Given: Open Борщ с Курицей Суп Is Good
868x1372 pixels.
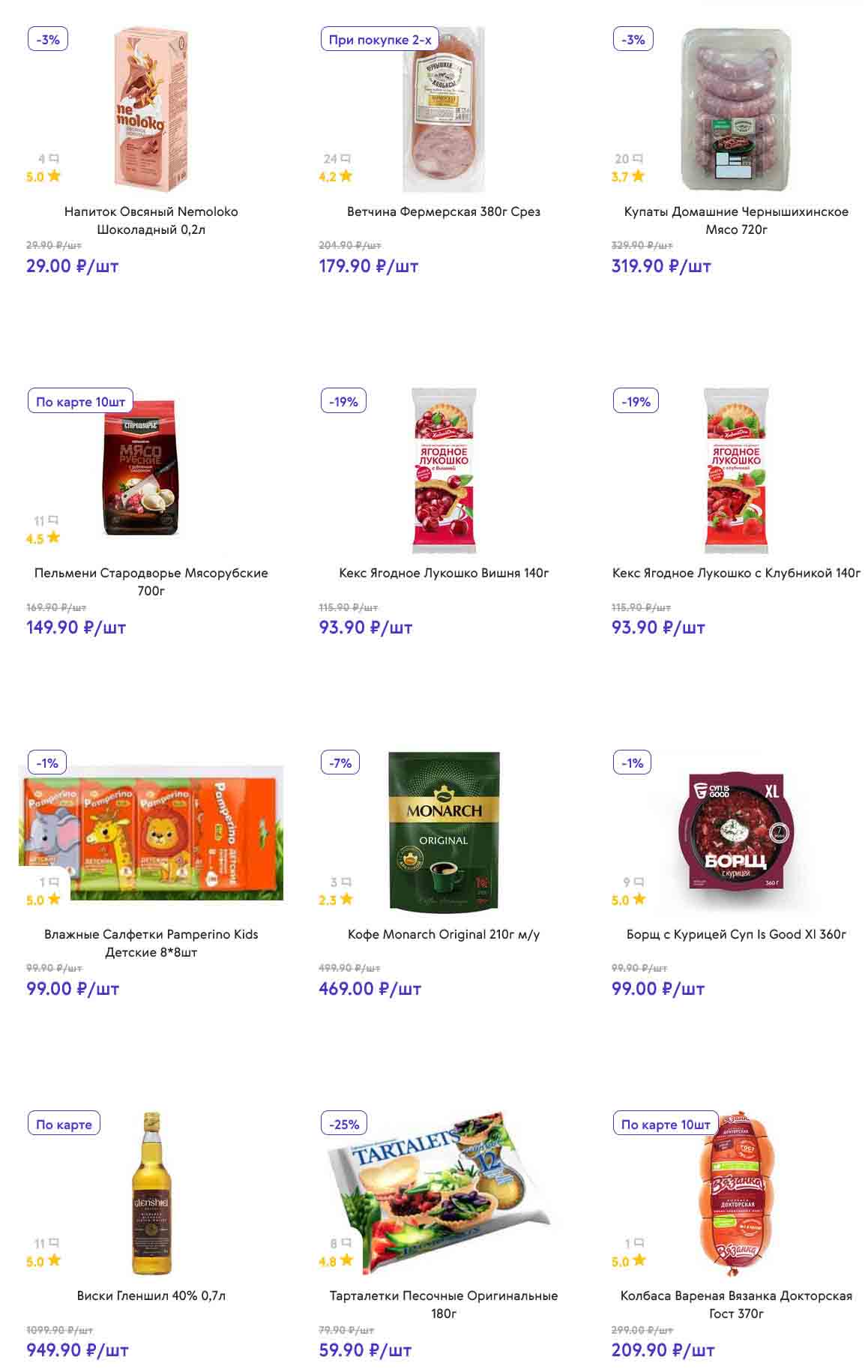Looking at the screenshot, I should tap(735, 934).
